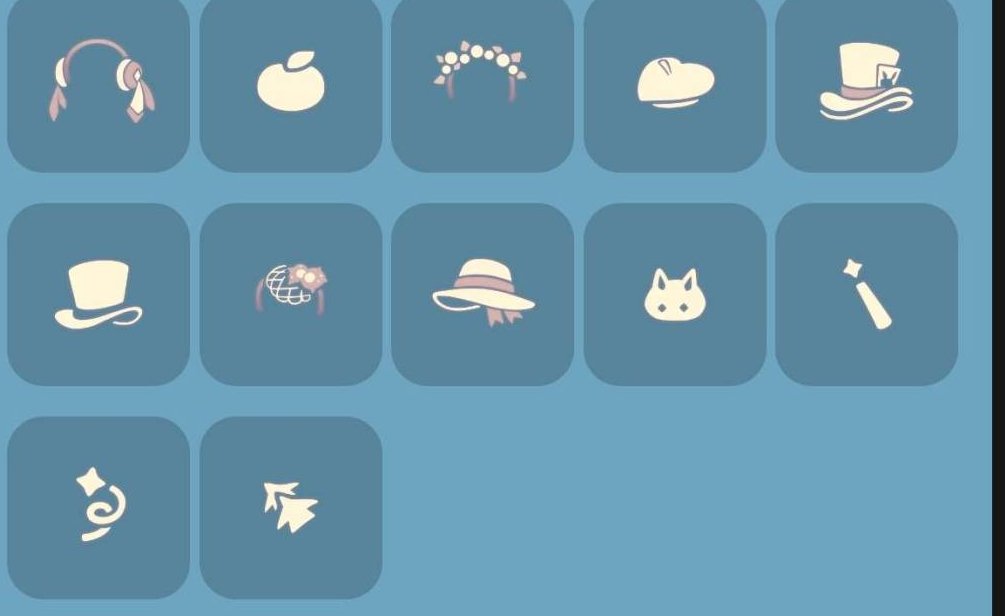The image size is (1005, 616).
Task: Select the plain top hat
Action: tap(98, 294)
